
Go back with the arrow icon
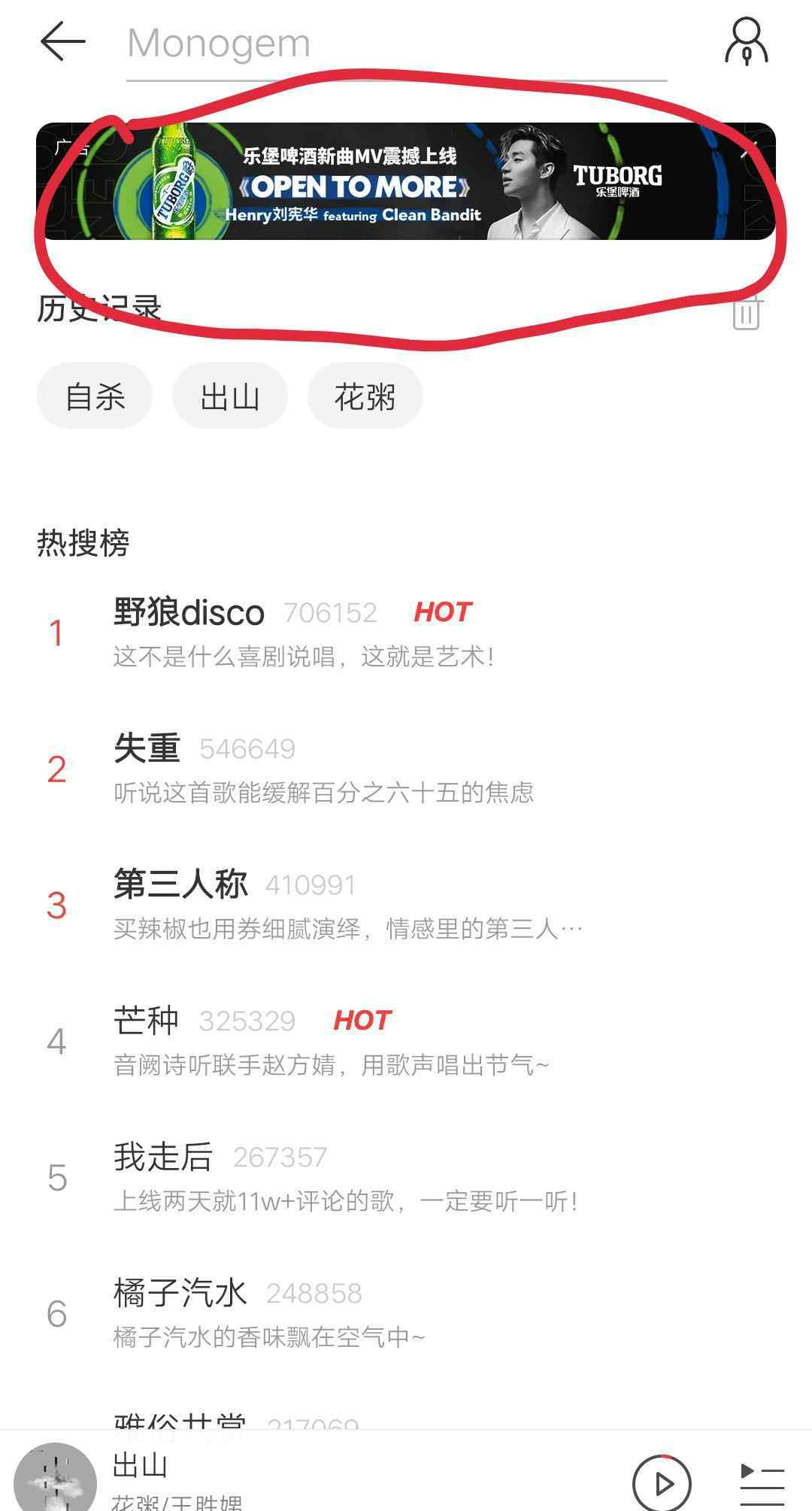[x=62, y=41]
